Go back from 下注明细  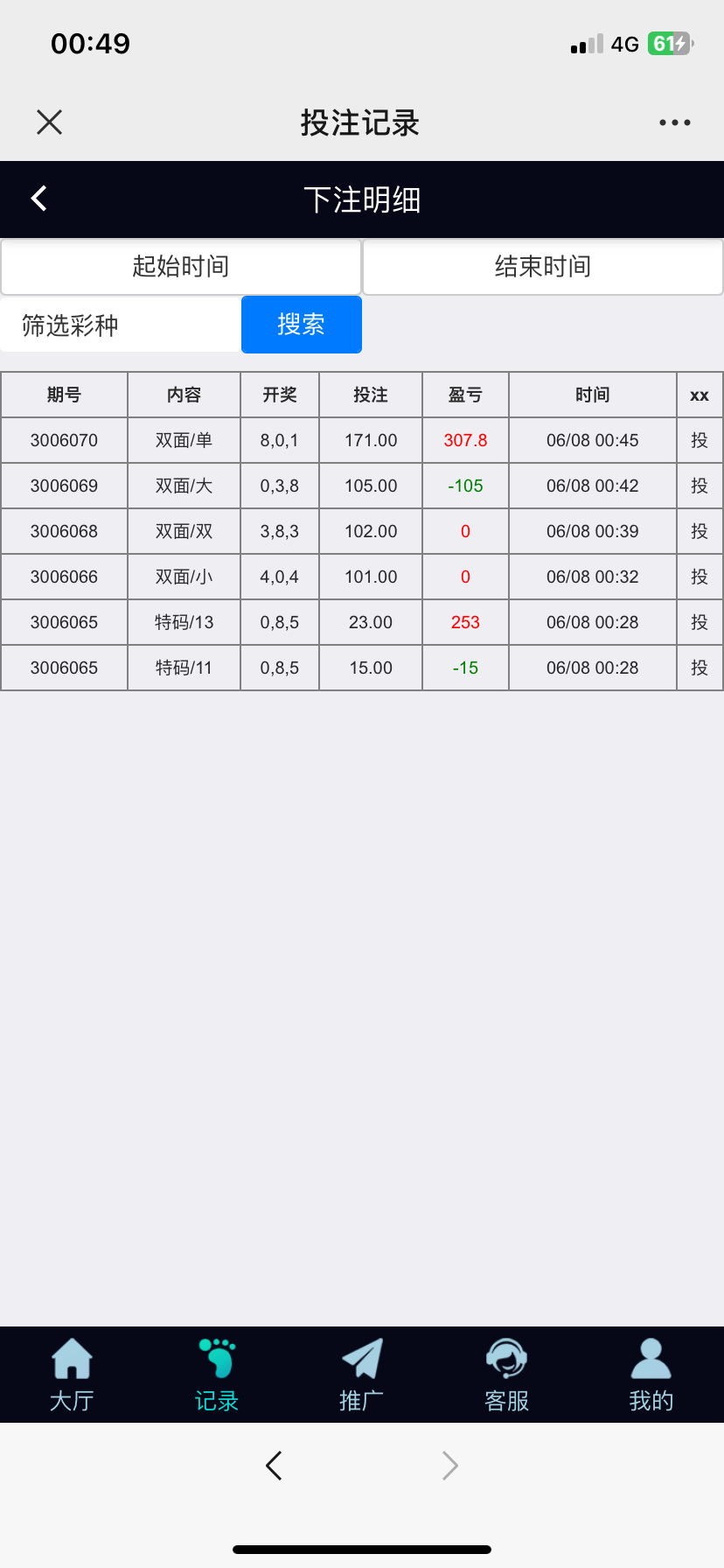click(x=39, y=199)
